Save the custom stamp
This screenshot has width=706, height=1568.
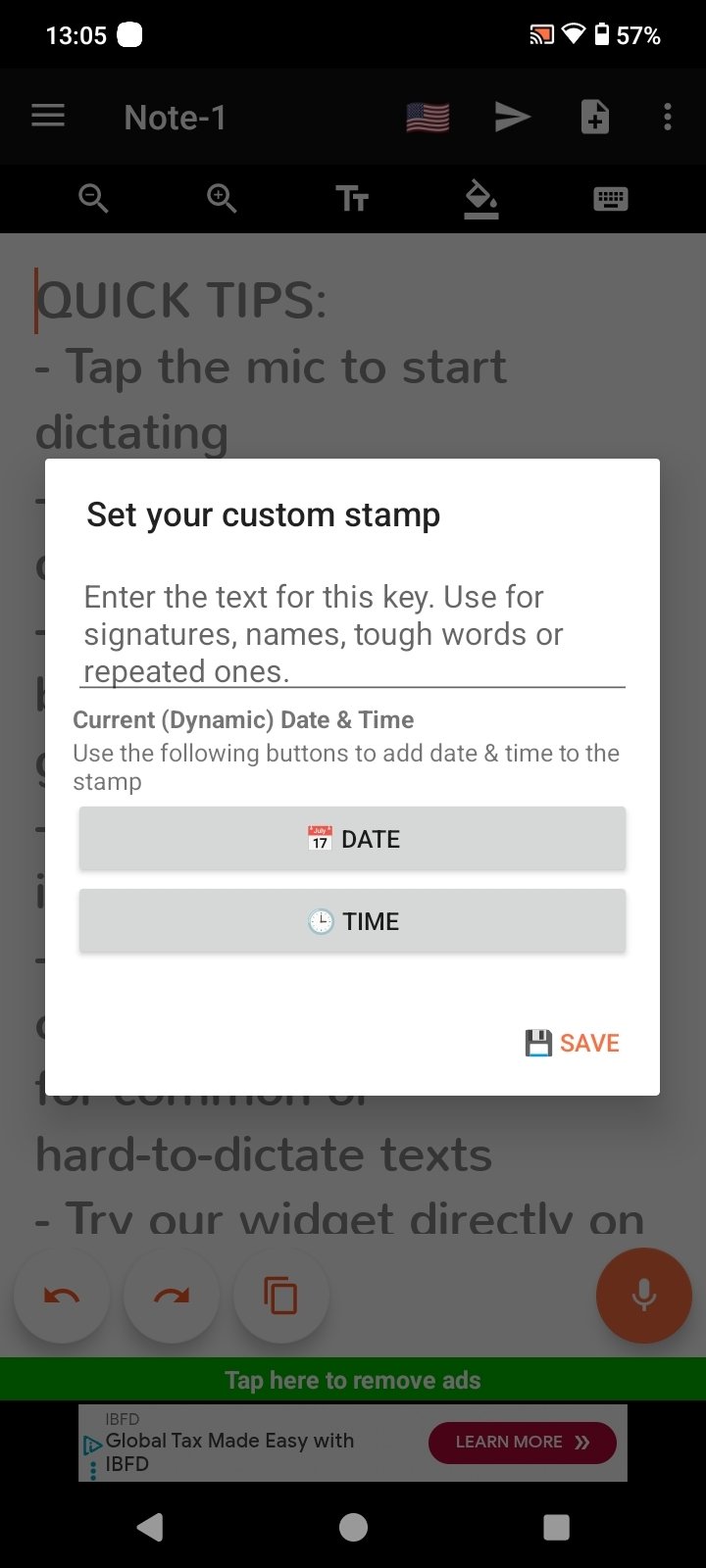tap(573, 1043)
